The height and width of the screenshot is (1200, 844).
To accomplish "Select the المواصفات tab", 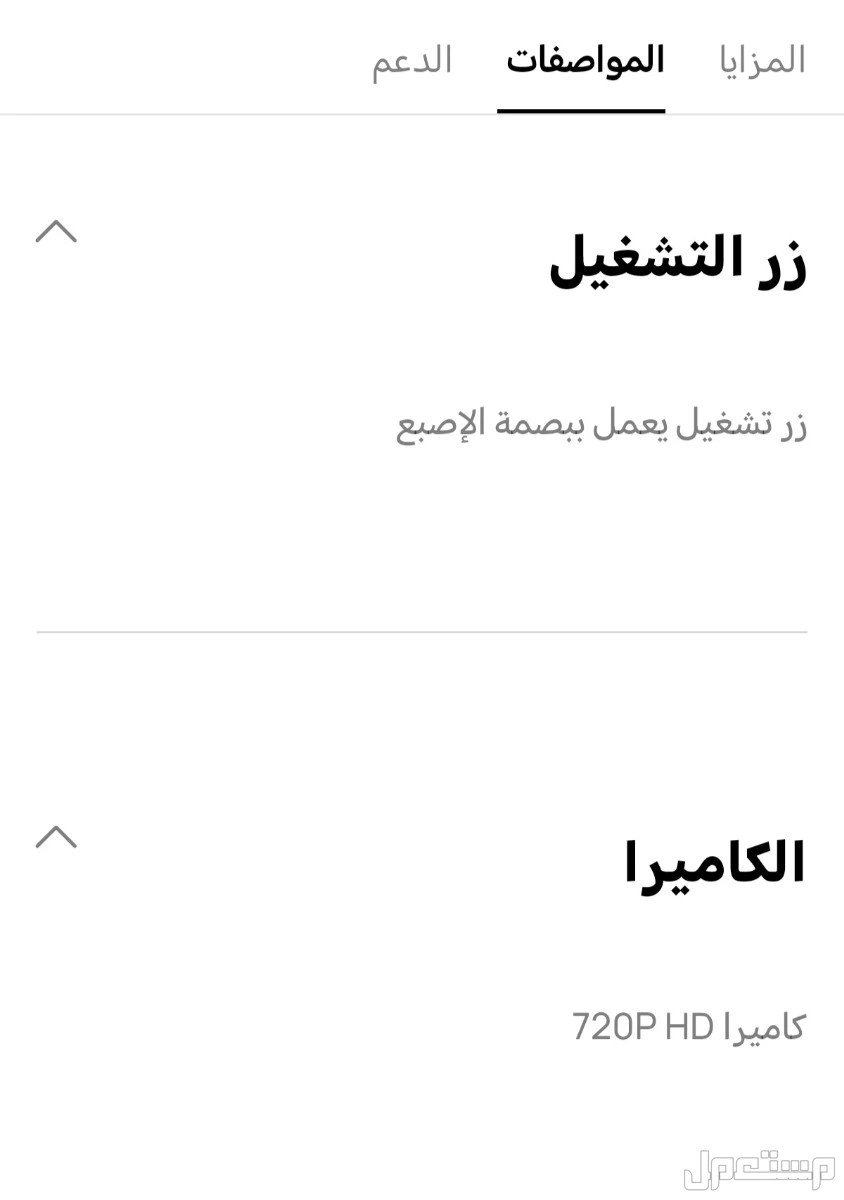I will 585,60.
